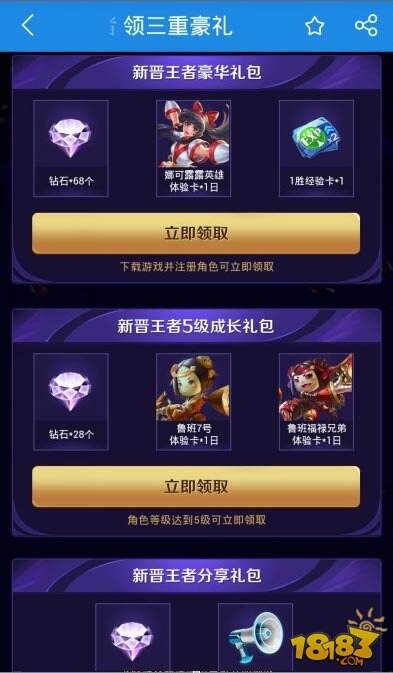Claim the 新晋王者豪华礼包 with 立即领取
The height and width of the screenshot is (673, 393).
pos(196,233)
